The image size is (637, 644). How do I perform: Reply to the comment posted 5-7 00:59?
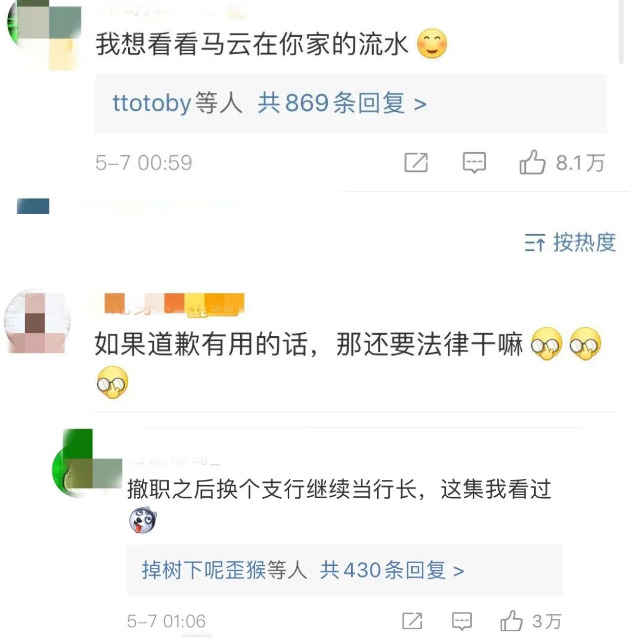pos(474,163)
